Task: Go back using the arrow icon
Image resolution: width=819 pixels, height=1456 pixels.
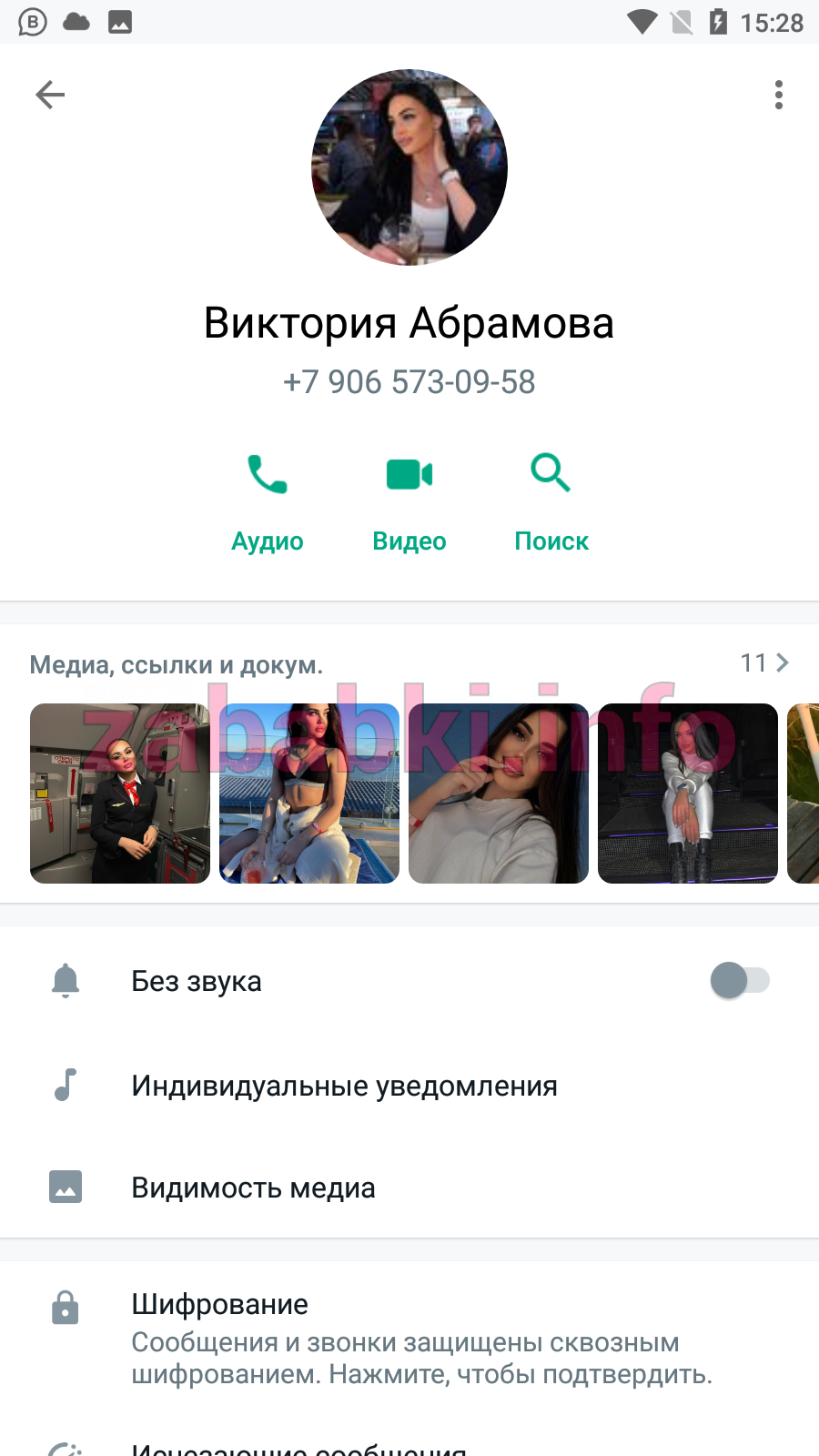Action: 50,95
